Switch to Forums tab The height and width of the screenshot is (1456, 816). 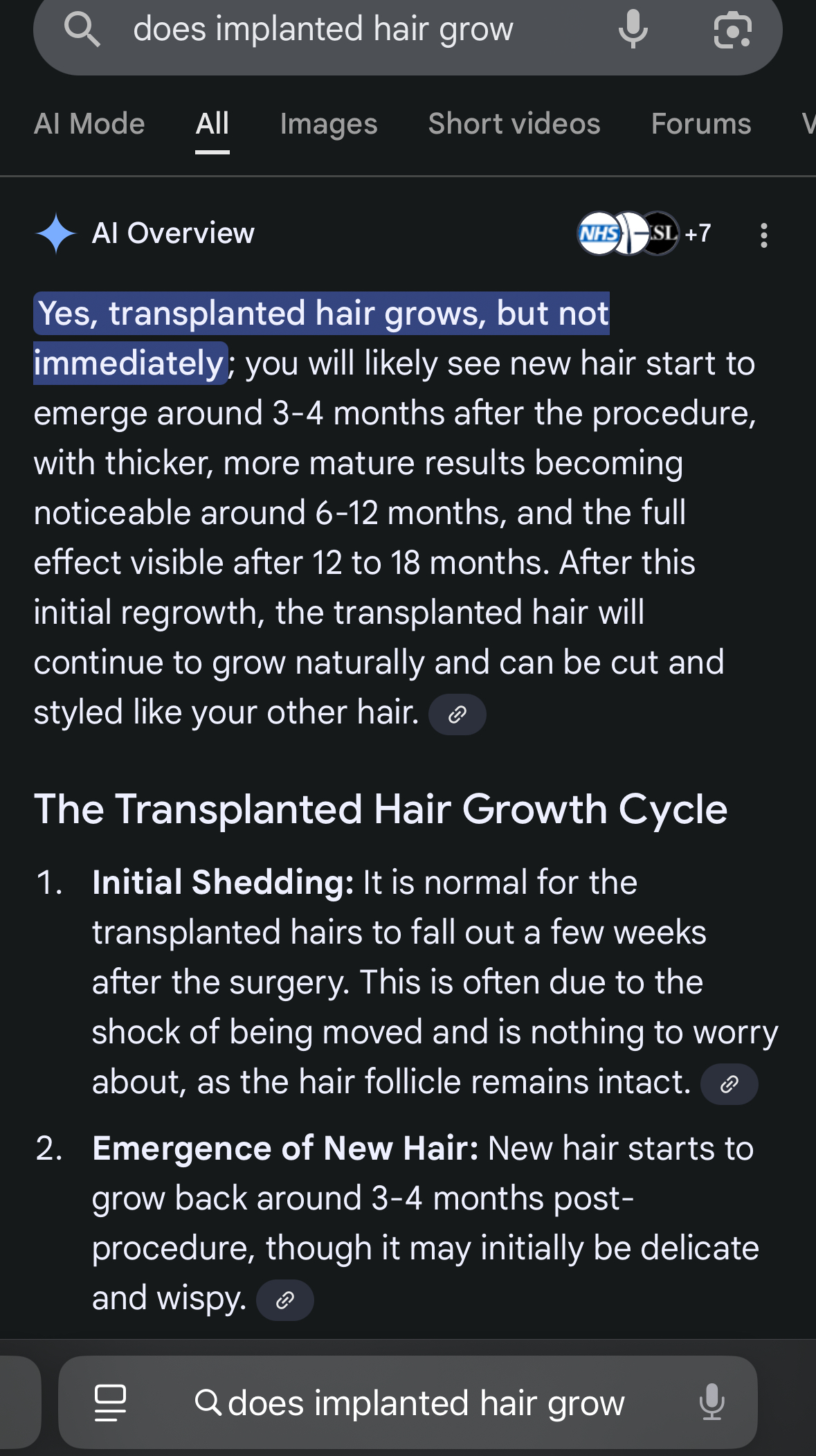pos(701,124)
